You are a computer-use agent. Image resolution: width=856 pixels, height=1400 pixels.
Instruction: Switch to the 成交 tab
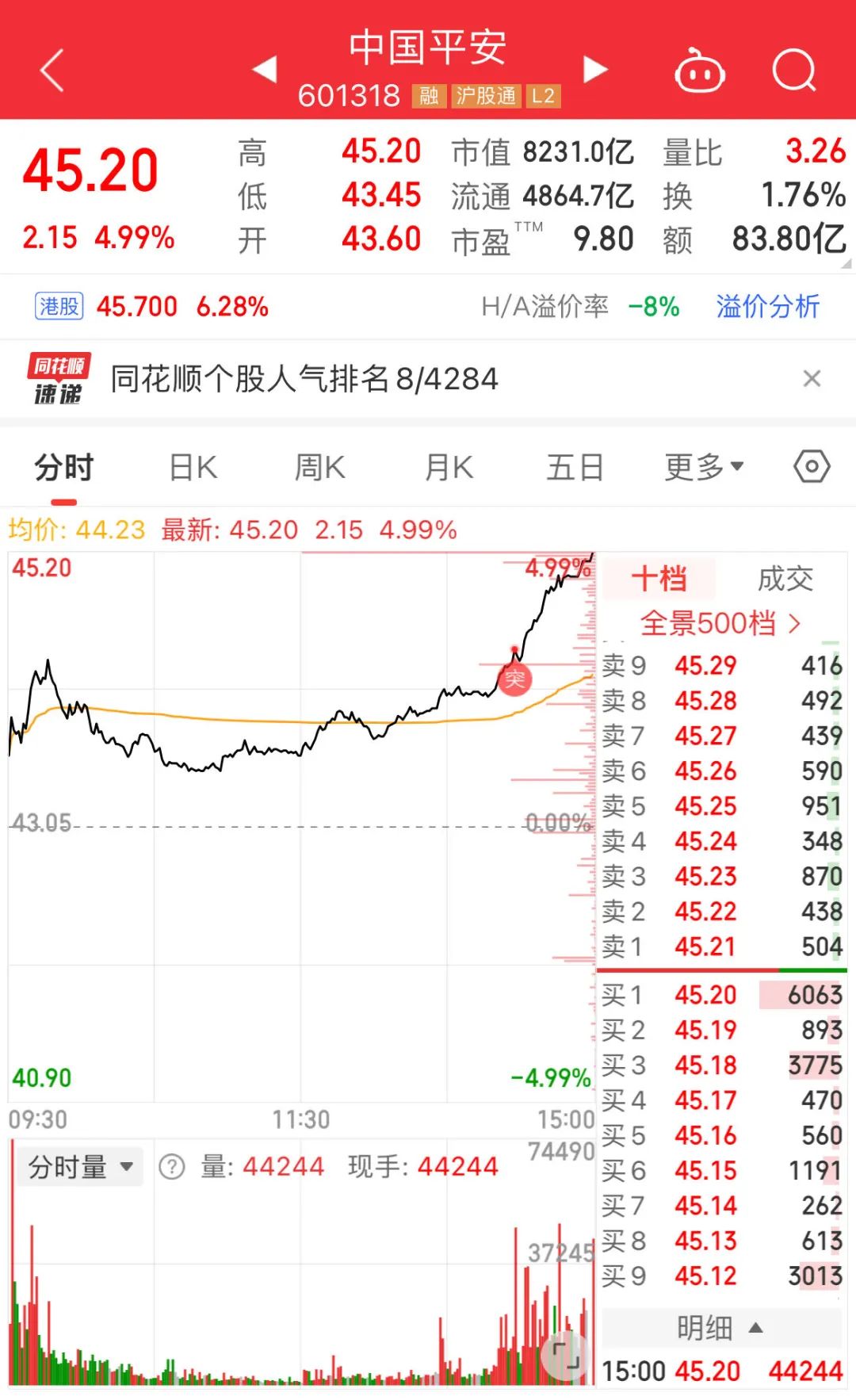[x=785, y=579]
